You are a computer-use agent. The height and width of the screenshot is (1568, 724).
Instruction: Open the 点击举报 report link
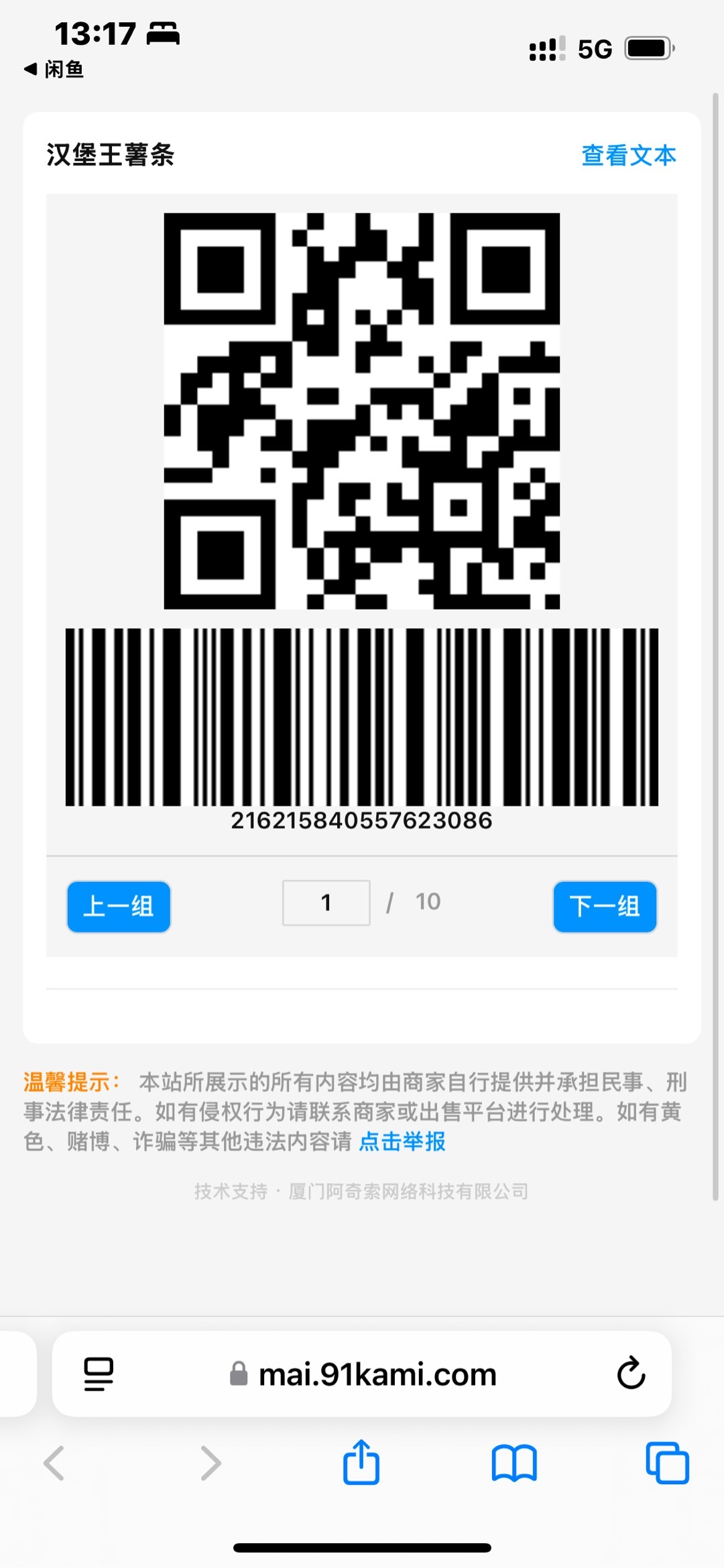(x=402, y=1141)
